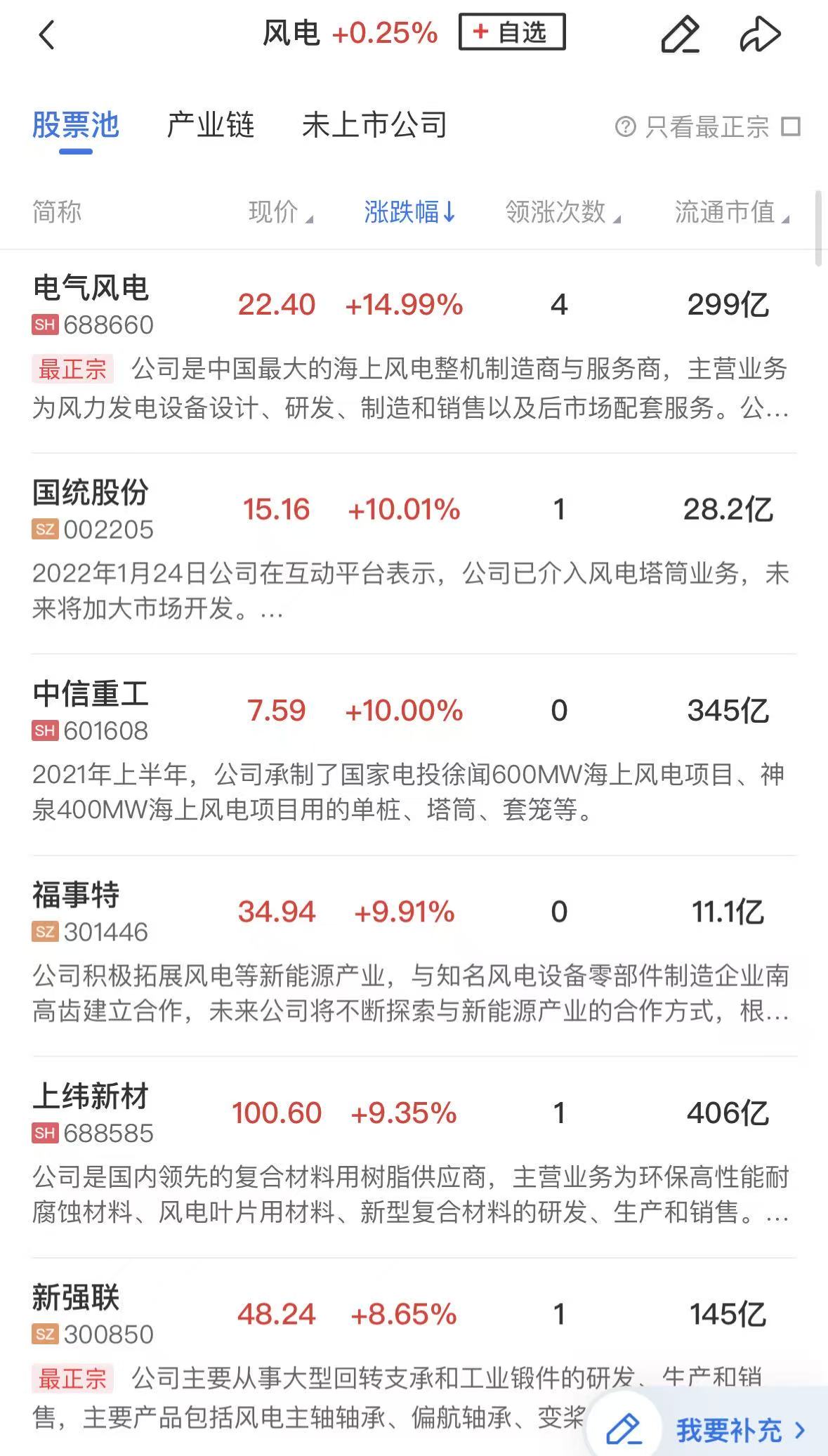This screenshot has width=828, height=1456.
Task: View 中信重工 stock details
Action: tap(91, 709)
